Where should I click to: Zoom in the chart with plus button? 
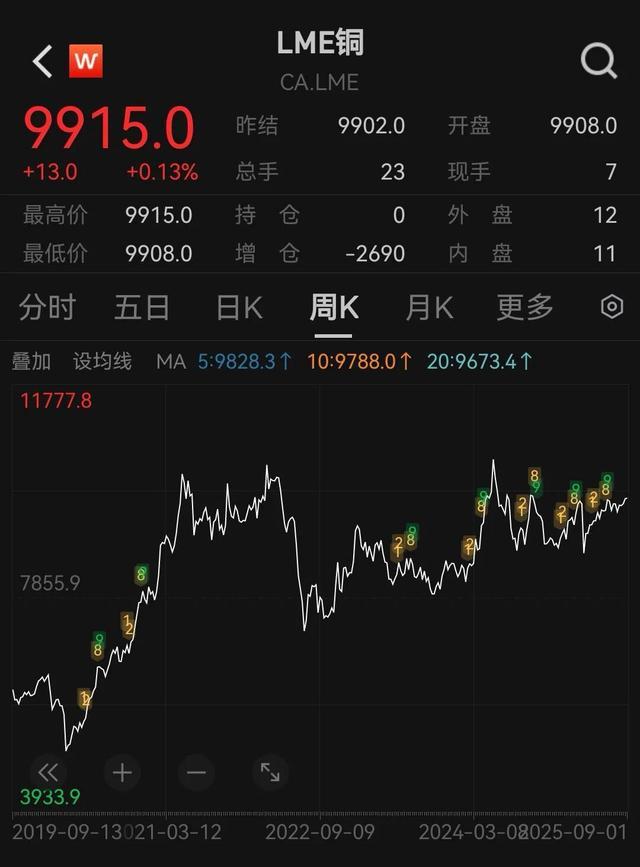point(122,772)
